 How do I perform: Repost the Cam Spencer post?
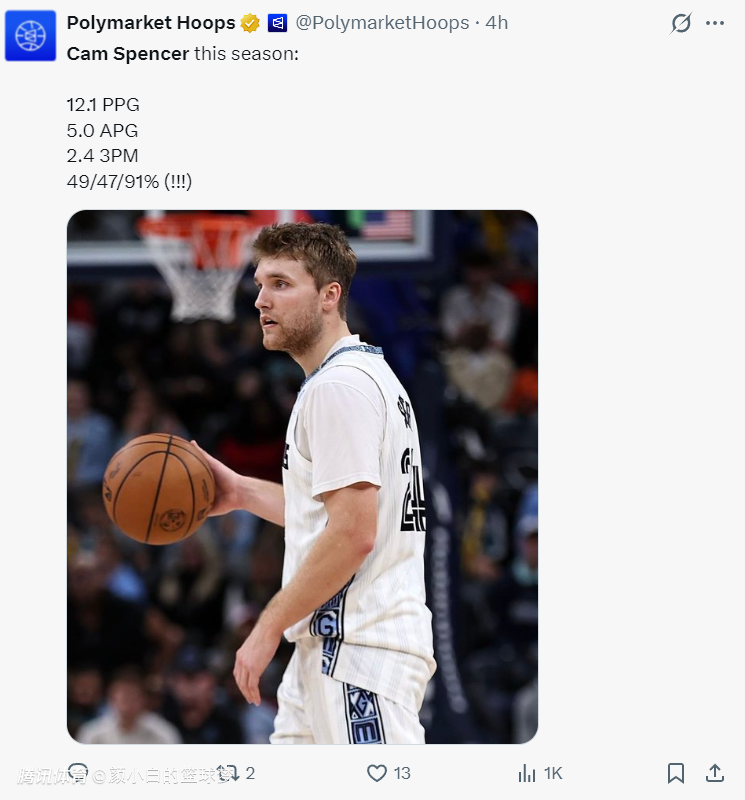pos(229,773)
